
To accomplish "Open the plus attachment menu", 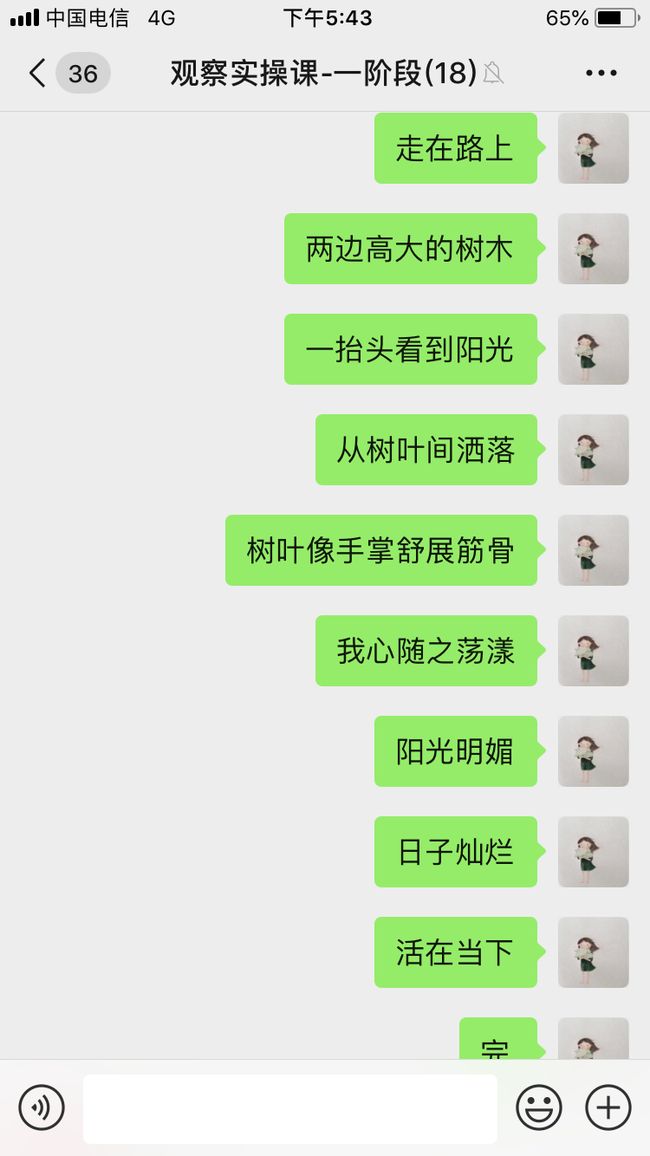I will (608, 1107).
